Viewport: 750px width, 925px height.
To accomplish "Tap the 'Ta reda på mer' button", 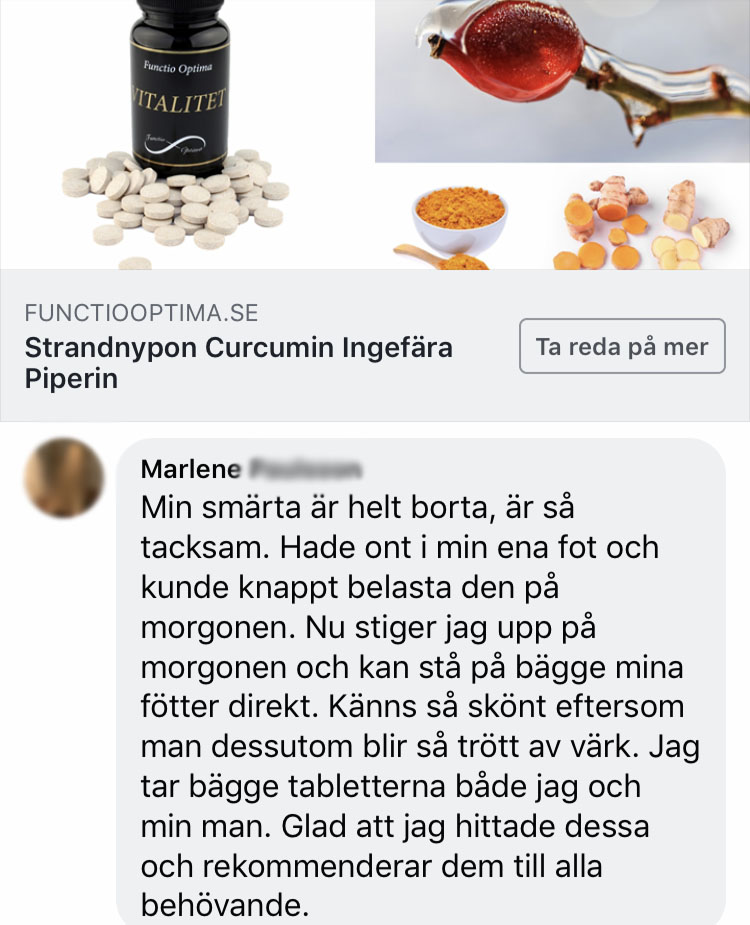I will click(621, 348).
